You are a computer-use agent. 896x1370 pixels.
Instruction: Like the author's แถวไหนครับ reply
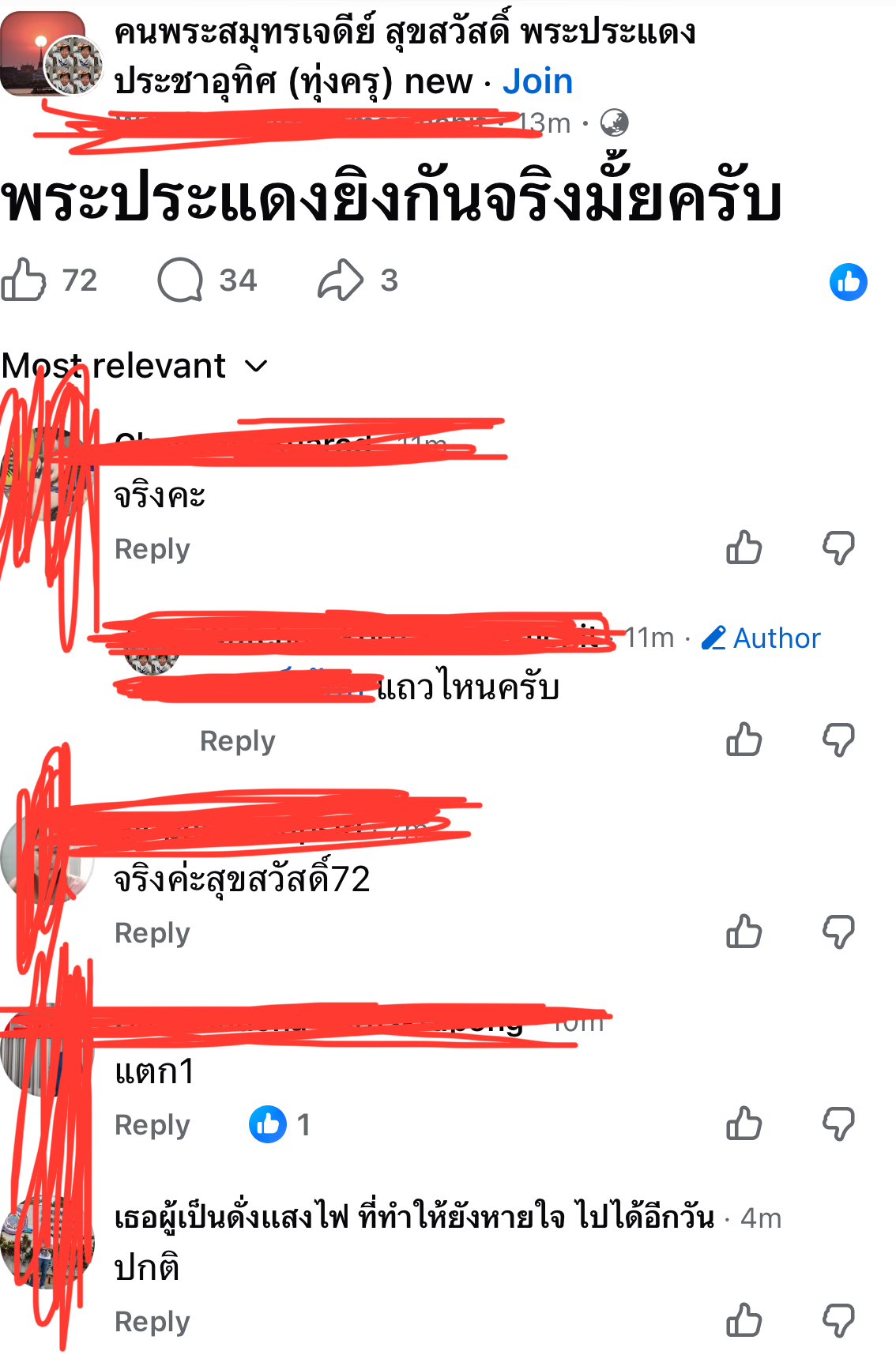[744, 740]
